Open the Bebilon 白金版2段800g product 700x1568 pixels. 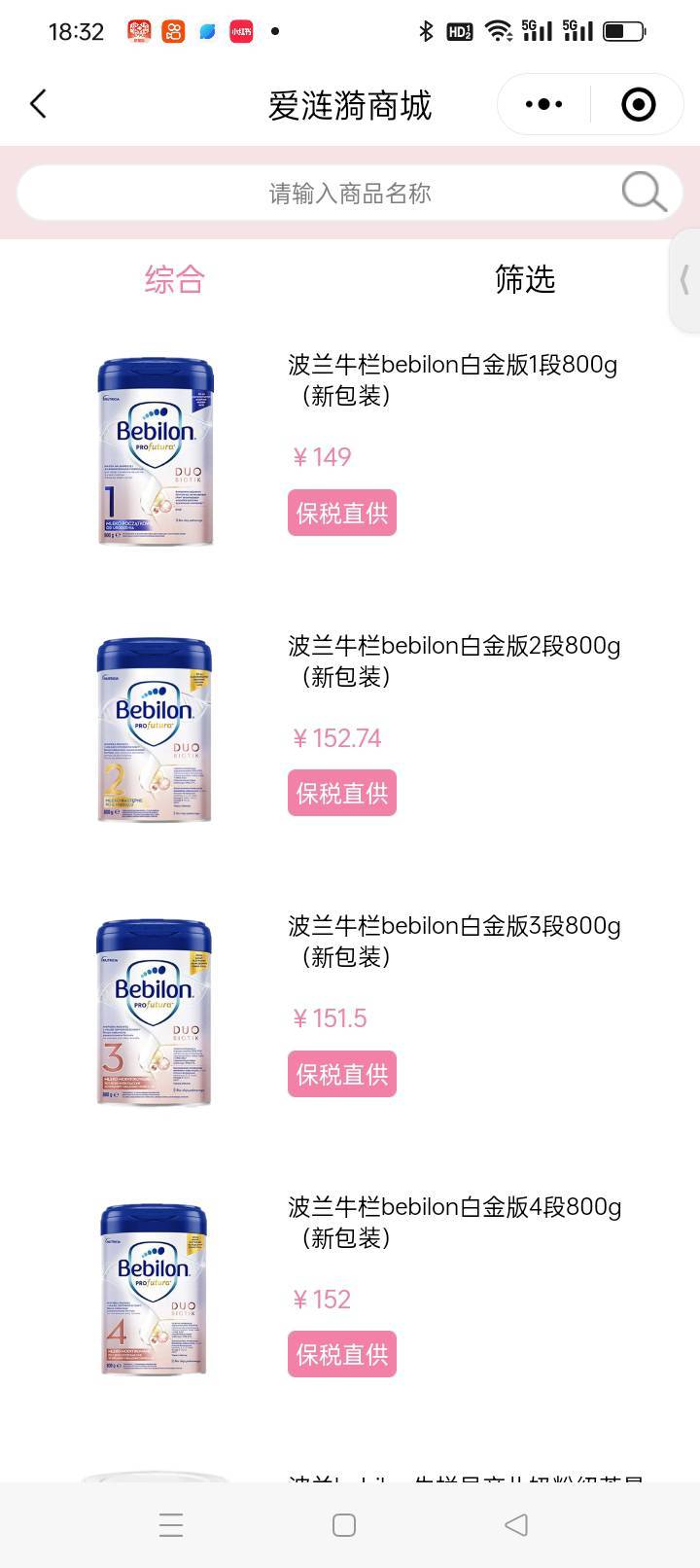pyautogui.click(x=350, y=730)
